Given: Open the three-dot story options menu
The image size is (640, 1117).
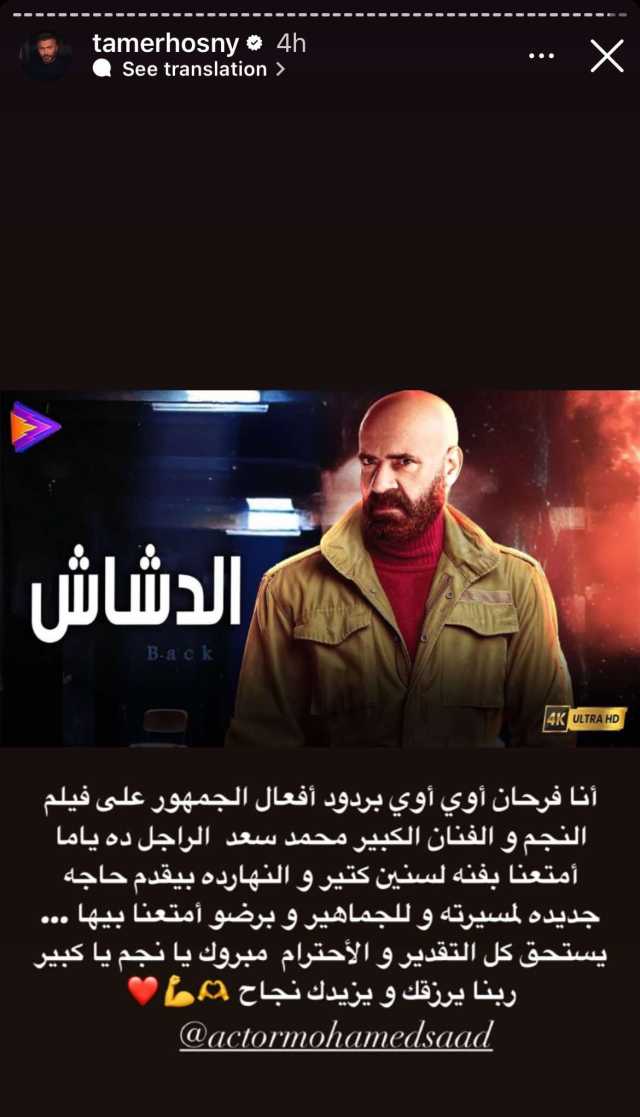Looking at the screenshot, I should pyautogui.click(x=541, y=56).
